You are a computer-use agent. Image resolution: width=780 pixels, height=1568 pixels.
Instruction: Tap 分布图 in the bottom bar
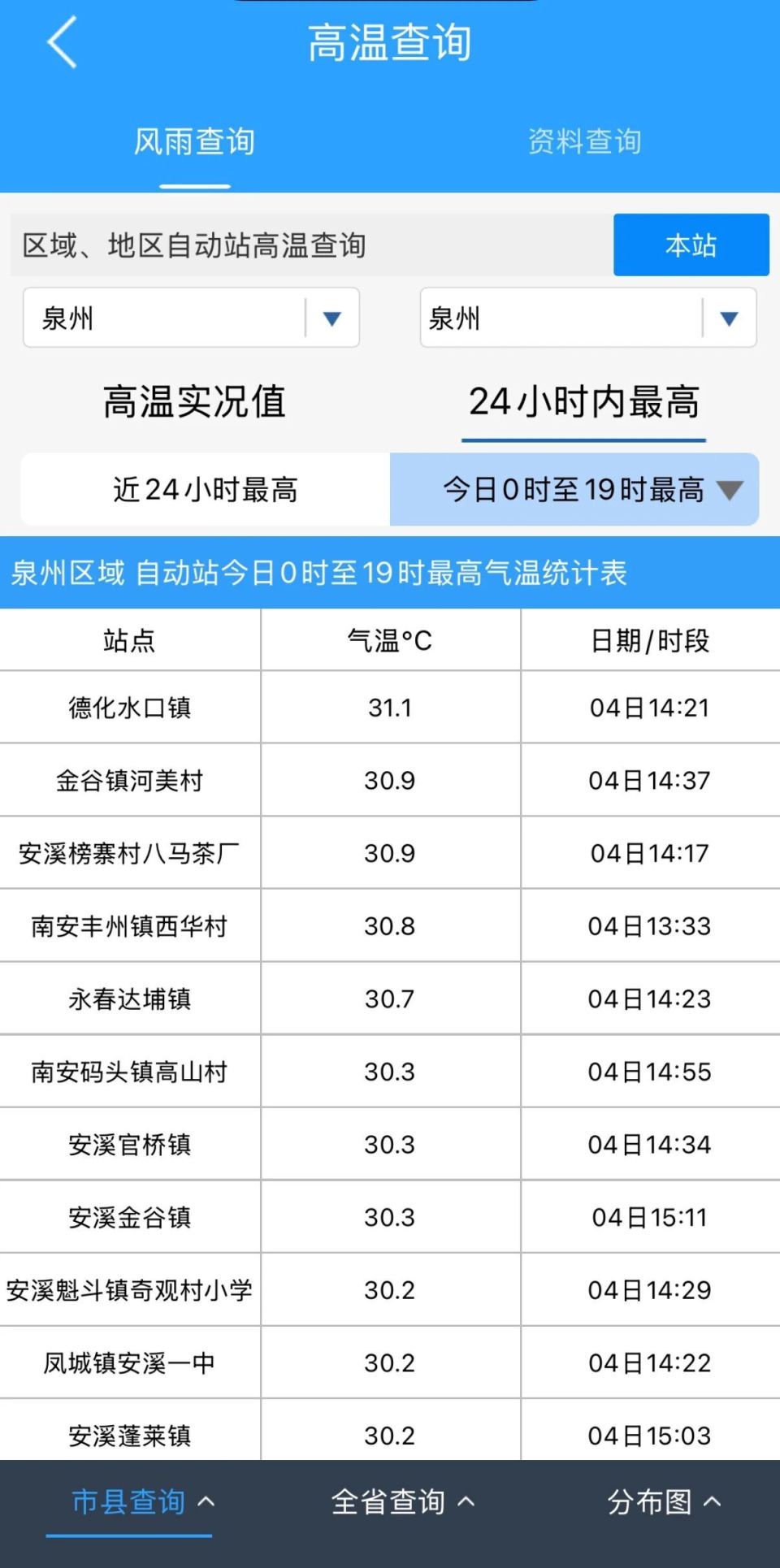point(650,1502)
